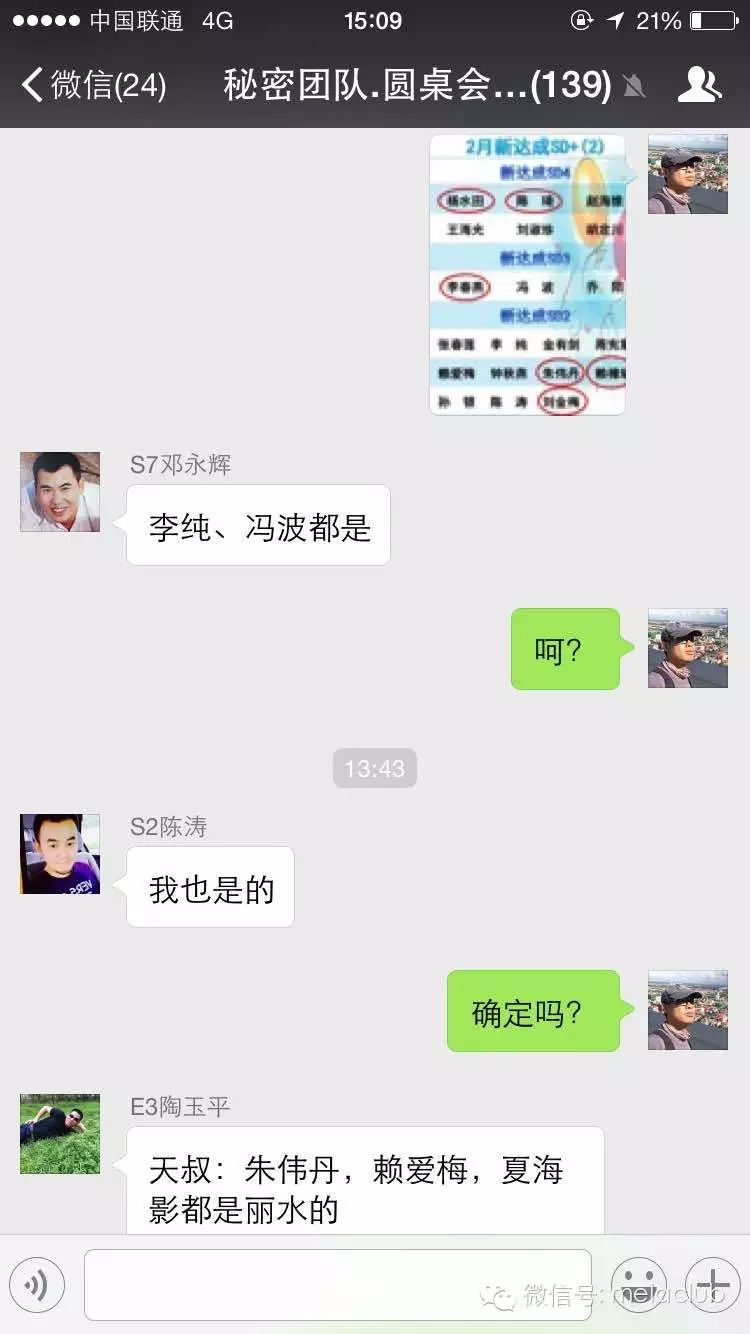The width and height of the screenshot is (750, 1334).
Task: View E3陶玉平's profile picture
Action: 60,1133
